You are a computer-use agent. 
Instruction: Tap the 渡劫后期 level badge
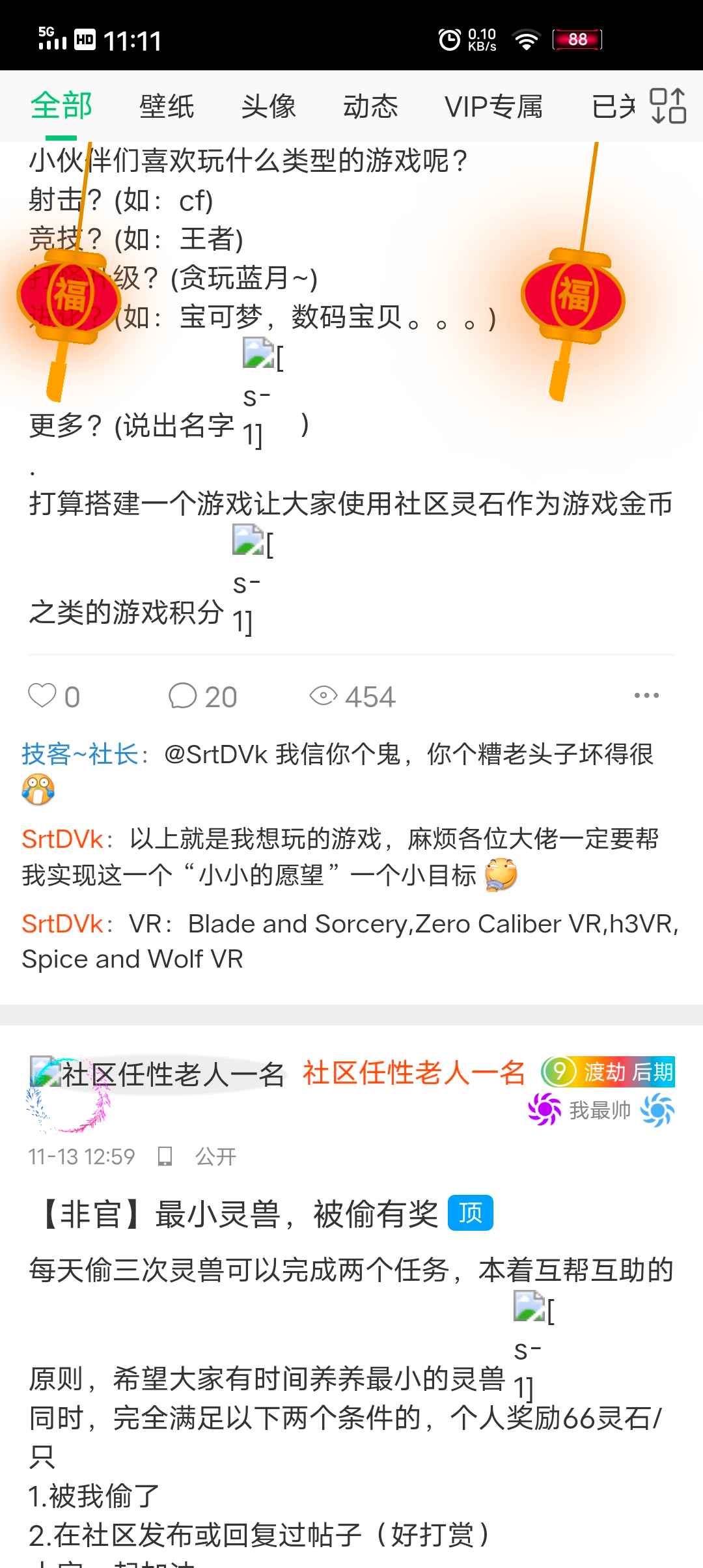[x=608, y=1072]
